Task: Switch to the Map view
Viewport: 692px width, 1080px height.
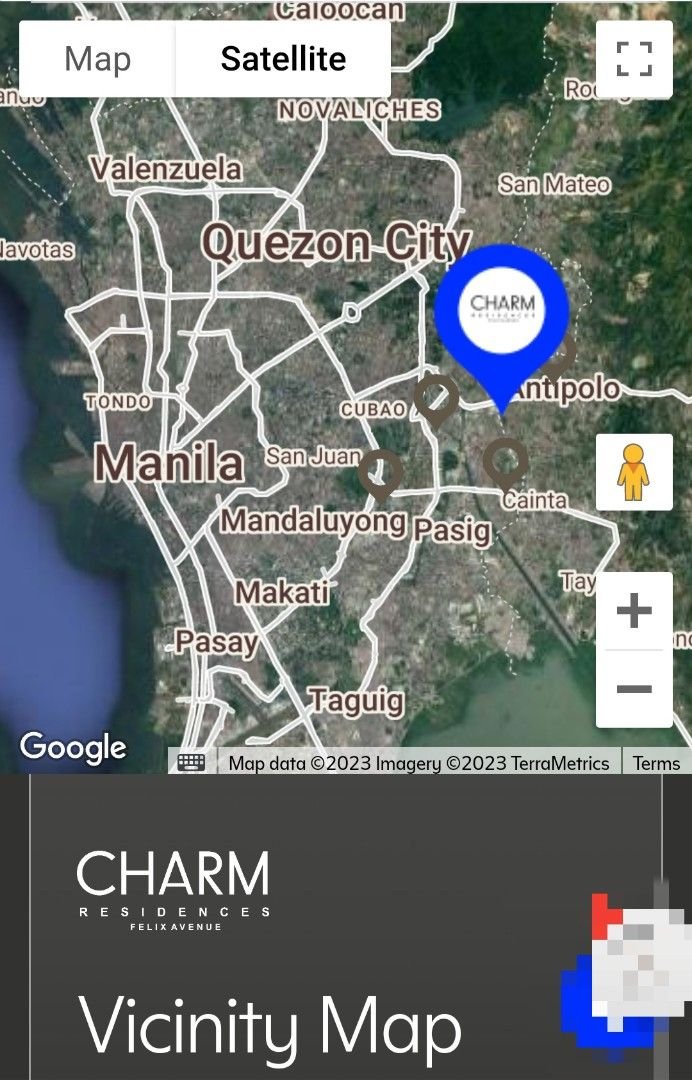Action: (x=97, y=59)
